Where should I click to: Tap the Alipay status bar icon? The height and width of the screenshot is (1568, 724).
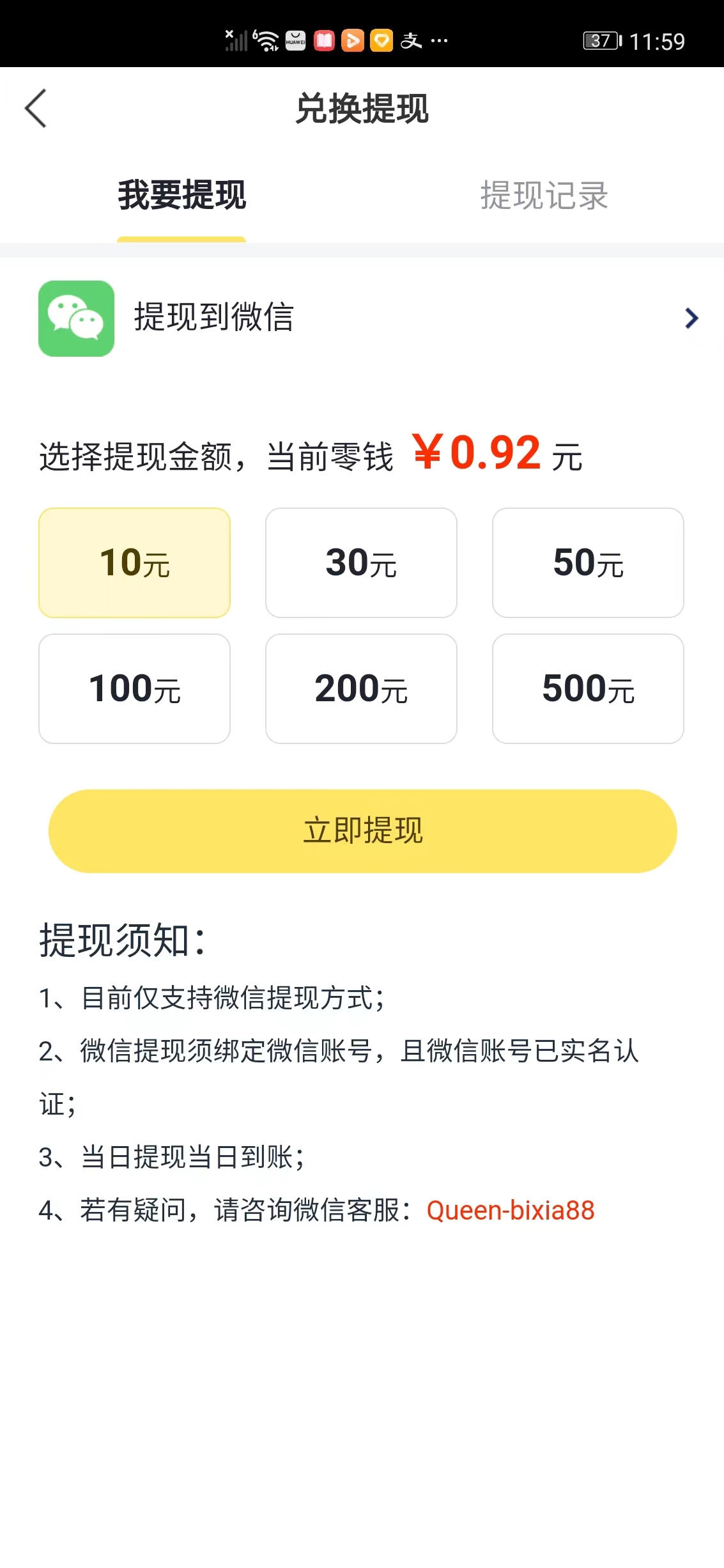(411, 40)
